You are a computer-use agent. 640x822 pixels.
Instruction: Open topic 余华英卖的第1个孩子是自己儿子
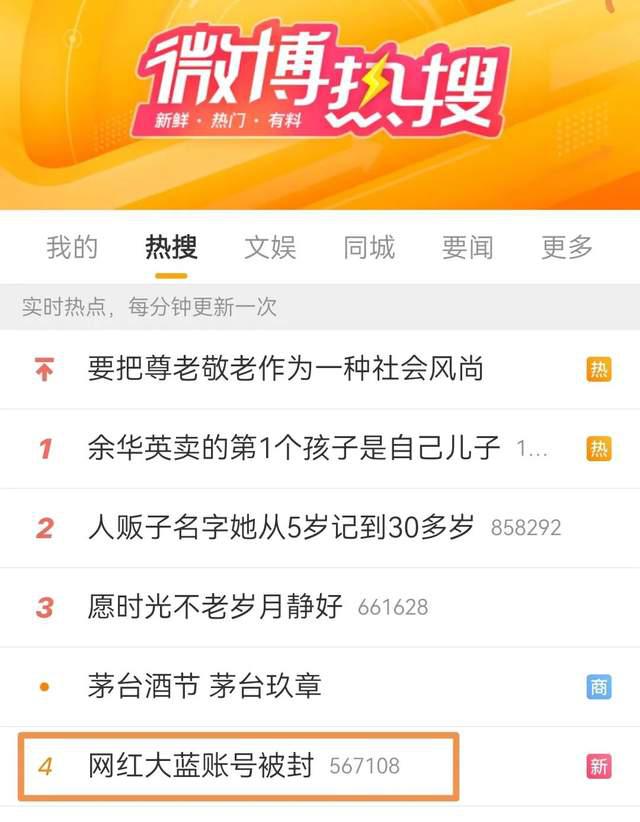pos(294,448)
